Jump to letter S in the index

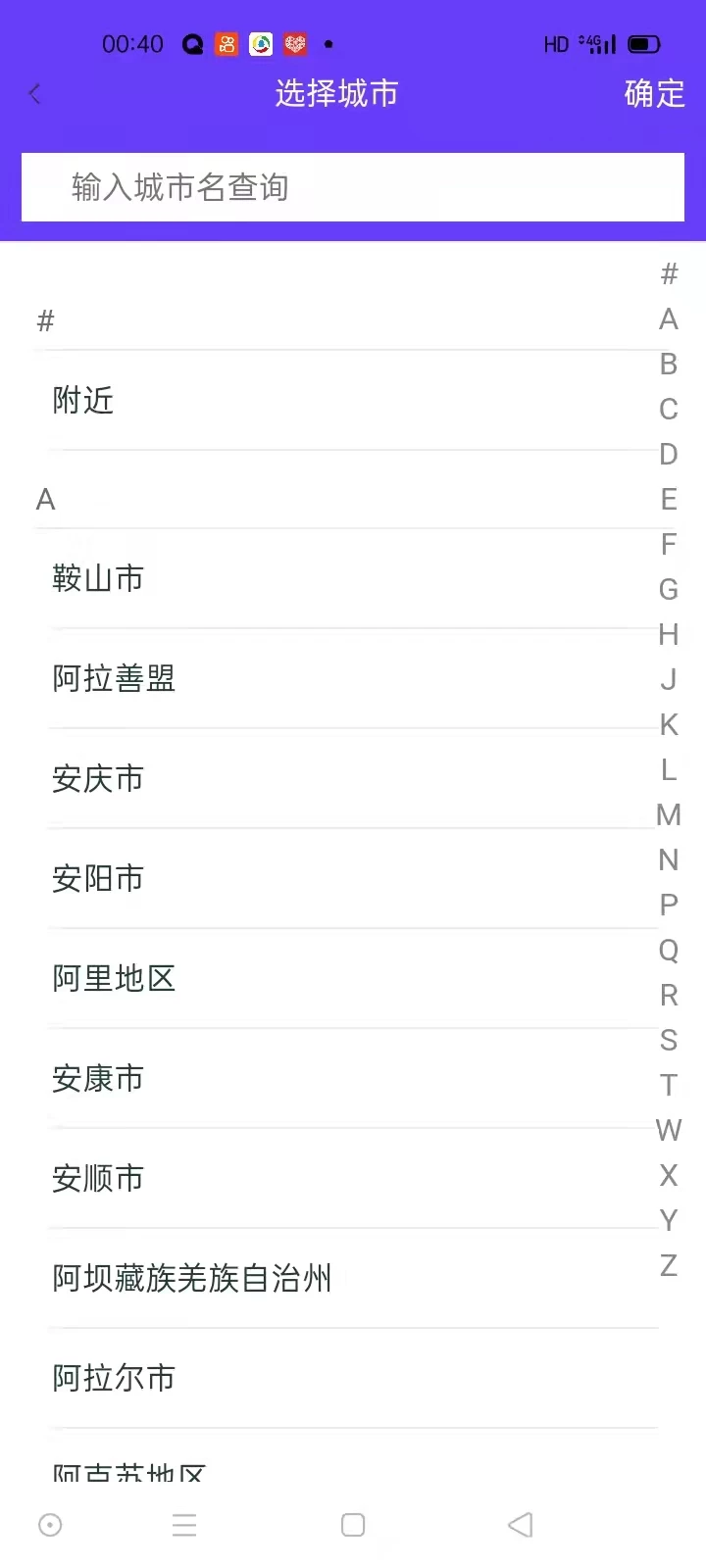click(669, 1041)
